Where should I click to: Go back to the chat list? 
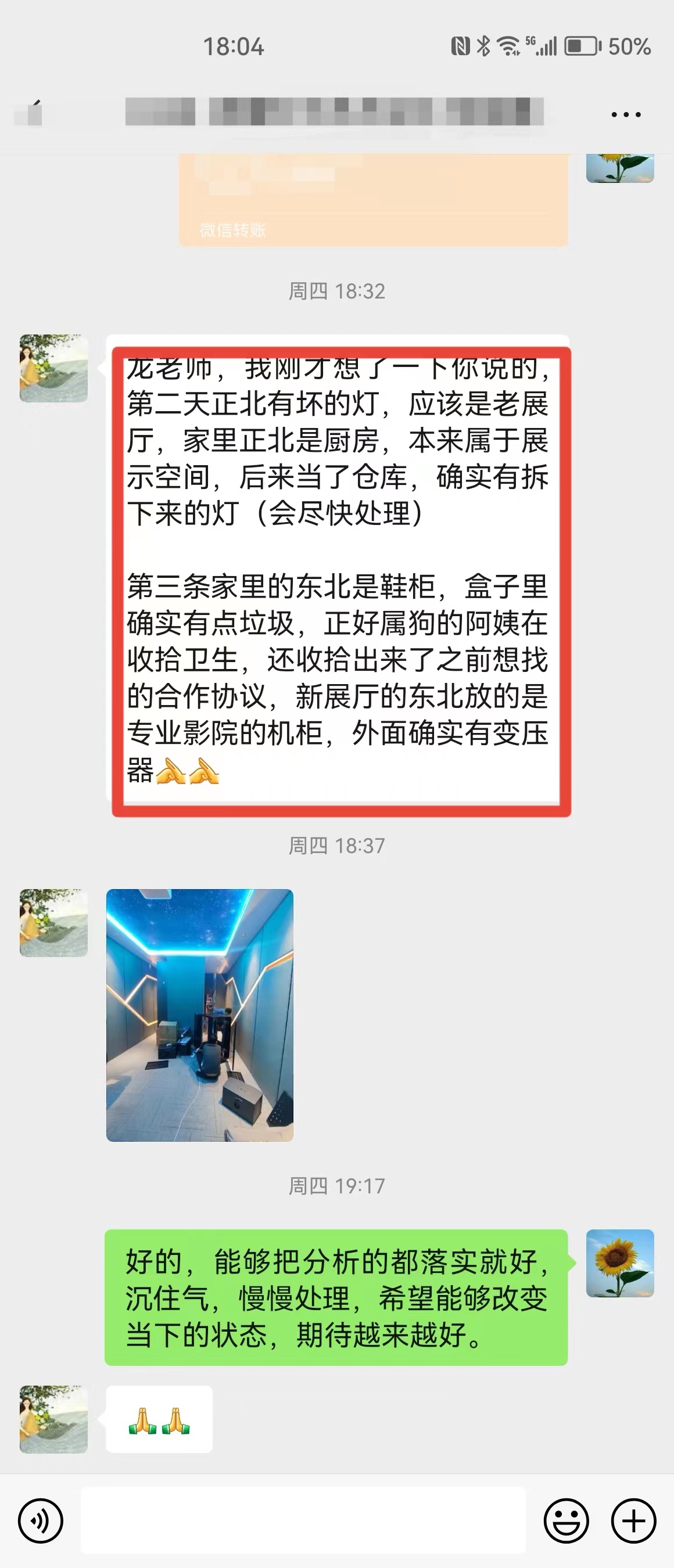coord(31,113)
